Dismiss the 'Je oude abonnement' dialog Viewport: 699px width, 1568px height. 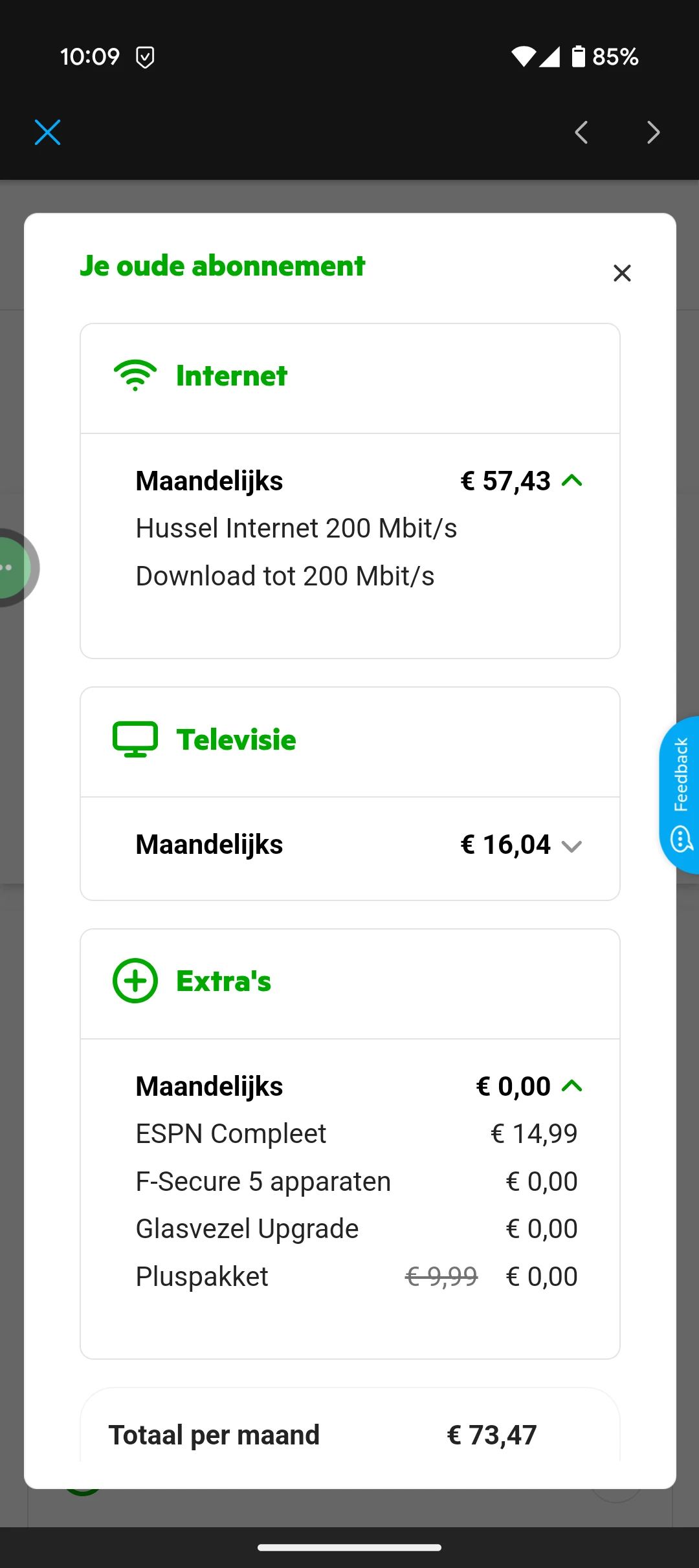coord(622,273)
